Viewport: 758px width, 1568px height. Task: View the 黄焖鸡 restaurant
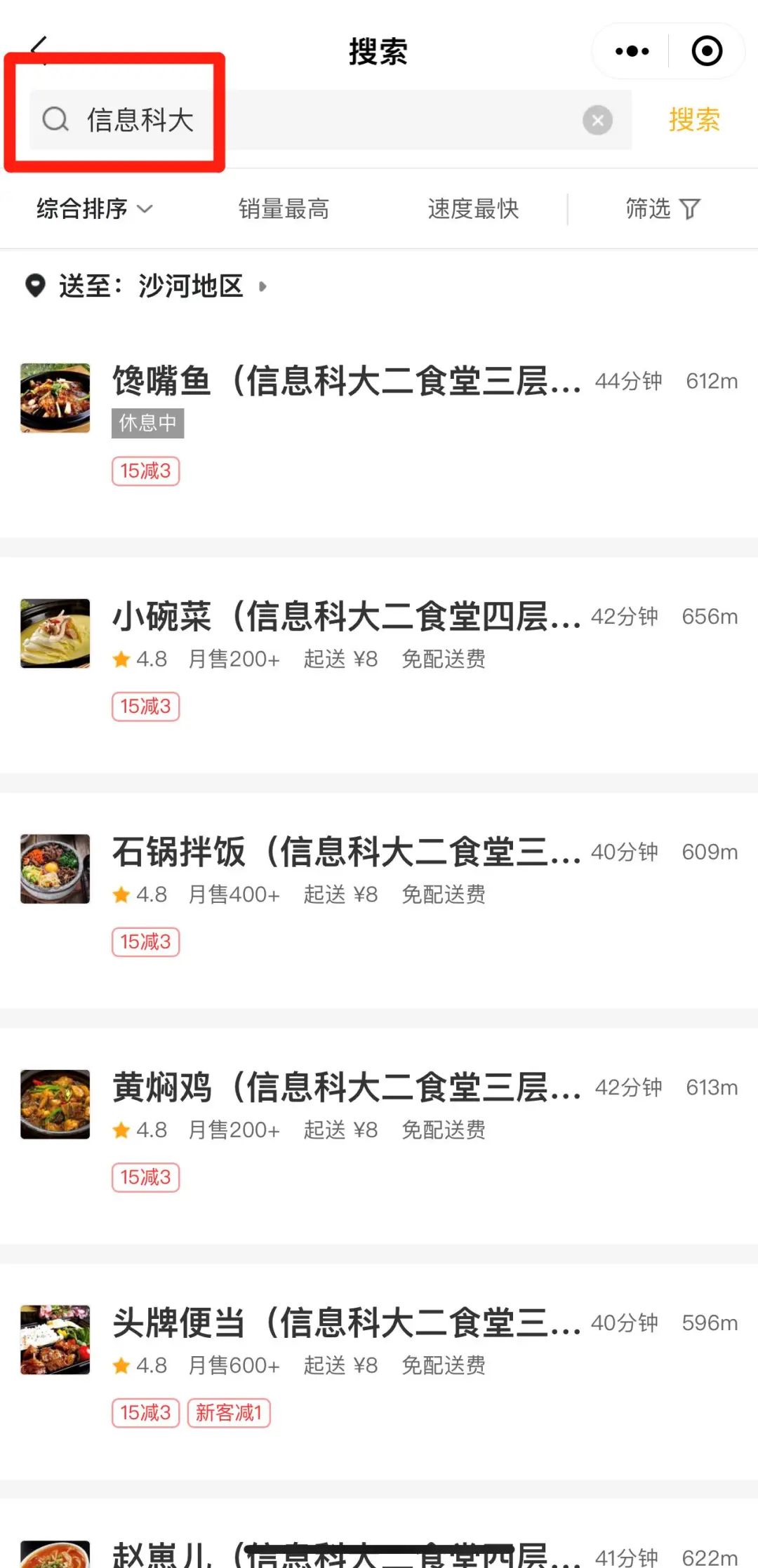pyautogui.click(x=347, y=1088)
